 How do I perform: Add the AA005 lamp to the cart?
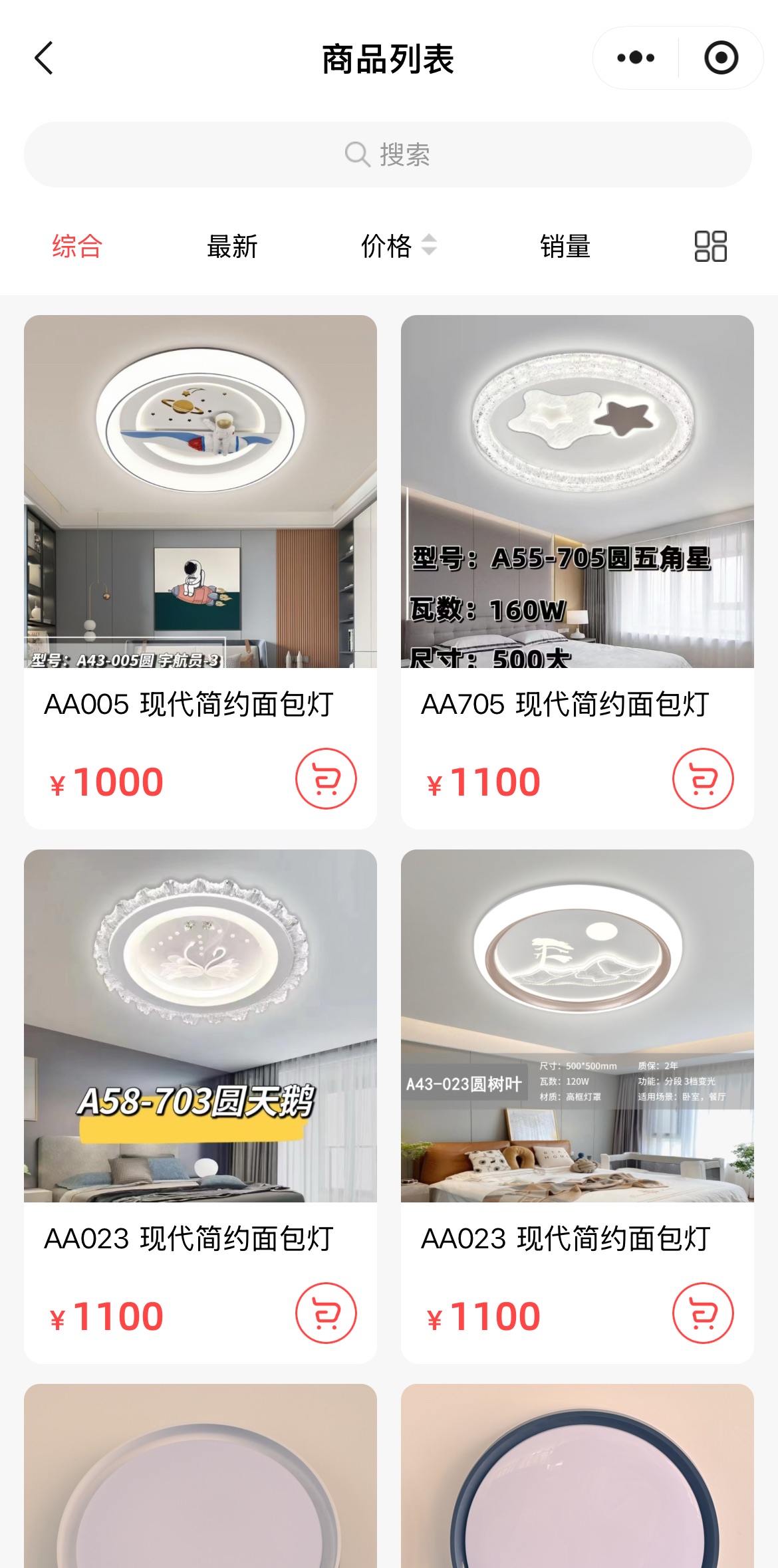click(326, 778)
